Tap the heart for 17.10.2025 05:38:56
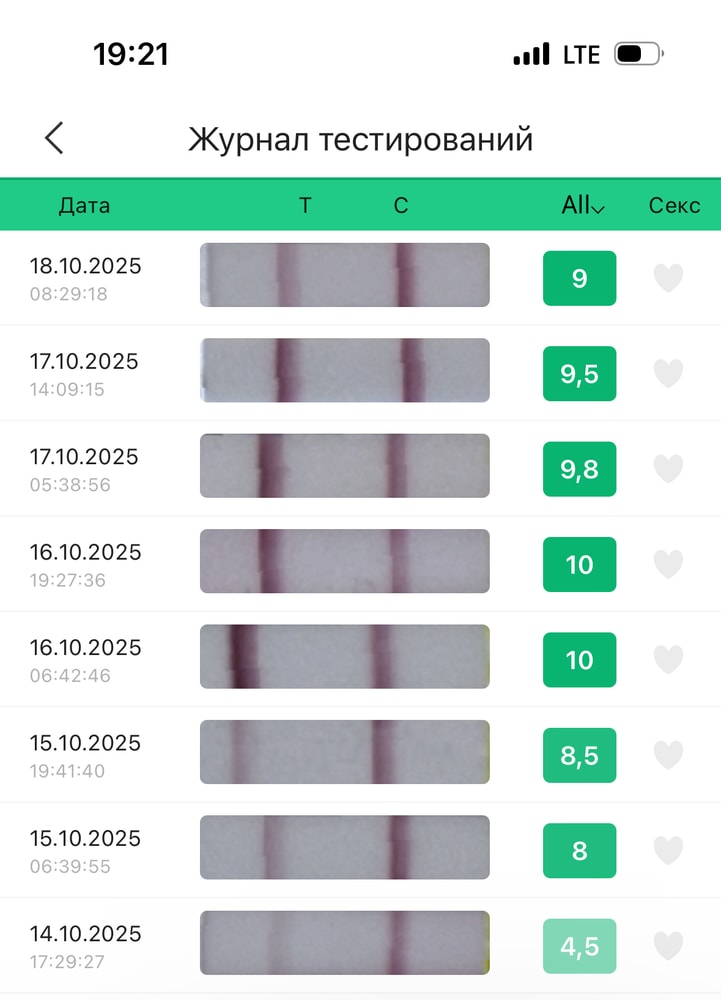 [668, 469]
